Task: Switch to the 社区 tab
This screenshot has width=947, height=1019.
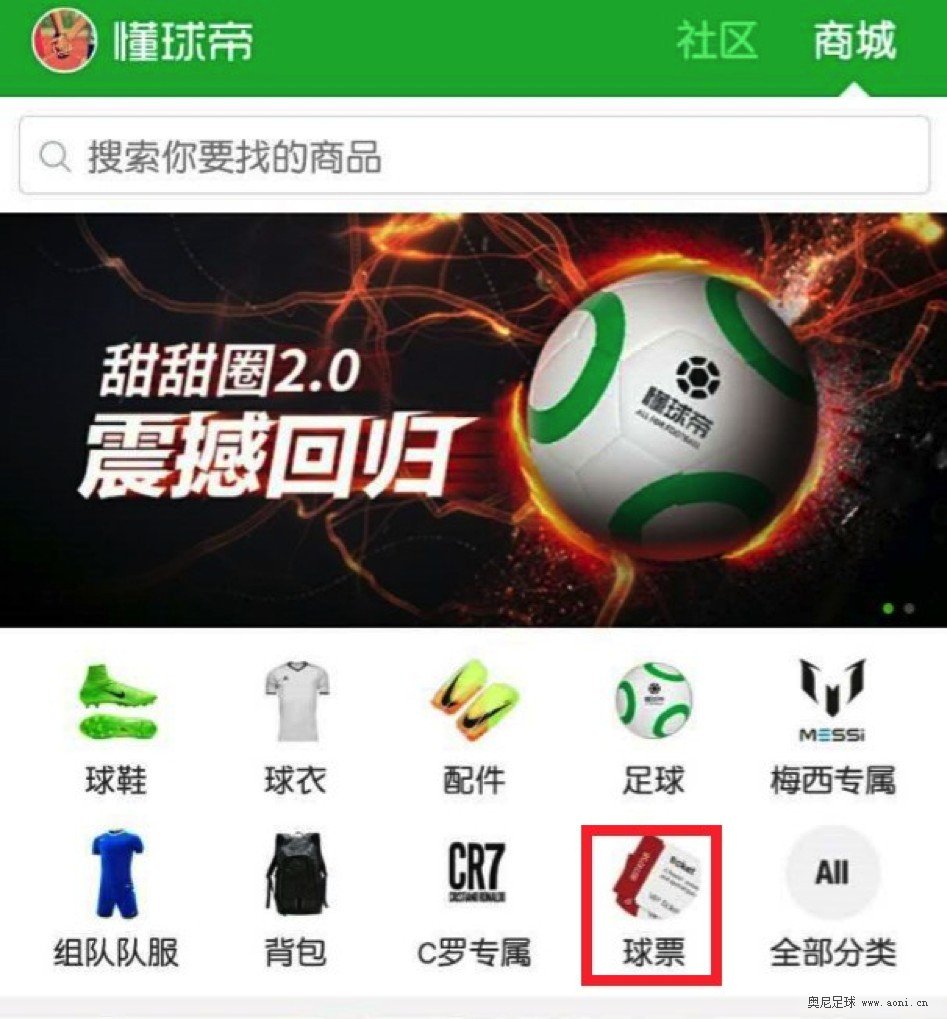Action: [x=716, y=42]
